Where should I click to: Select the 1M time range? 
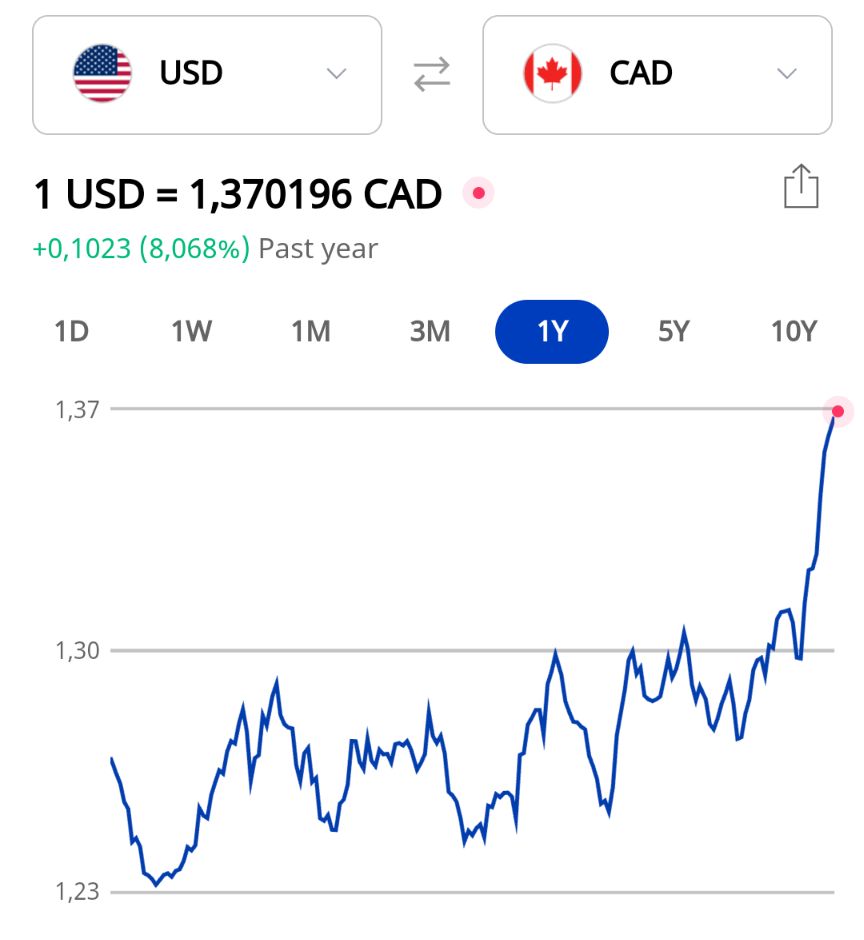tap(311, 331)
